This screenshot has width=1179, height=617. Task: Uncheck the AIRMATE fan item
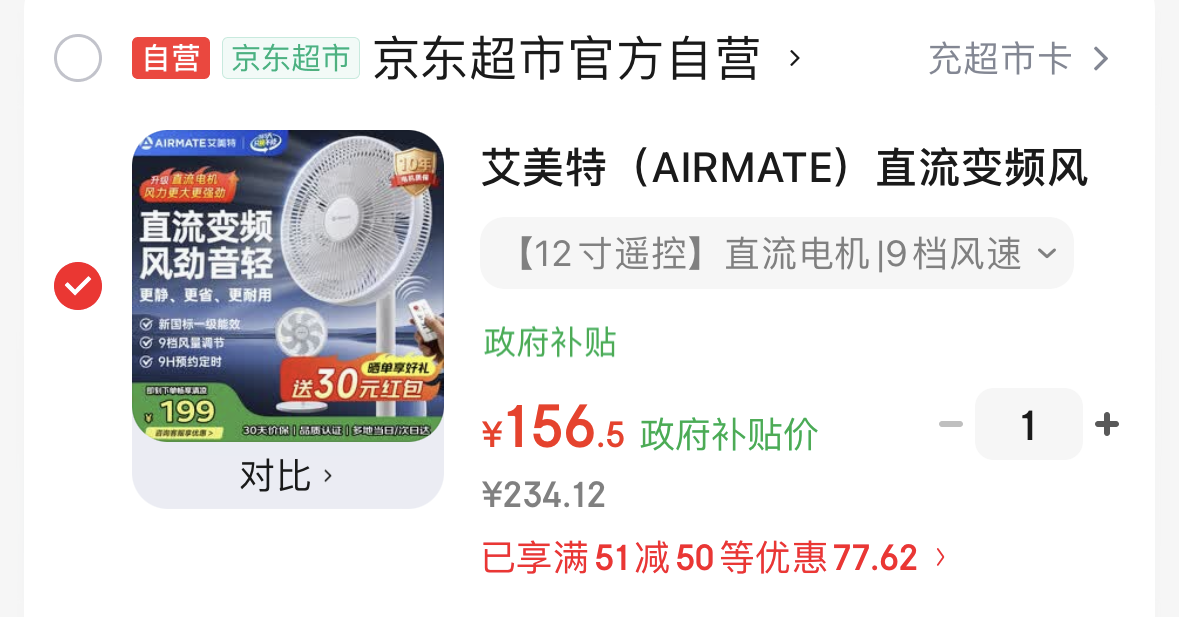pos(77,287)
